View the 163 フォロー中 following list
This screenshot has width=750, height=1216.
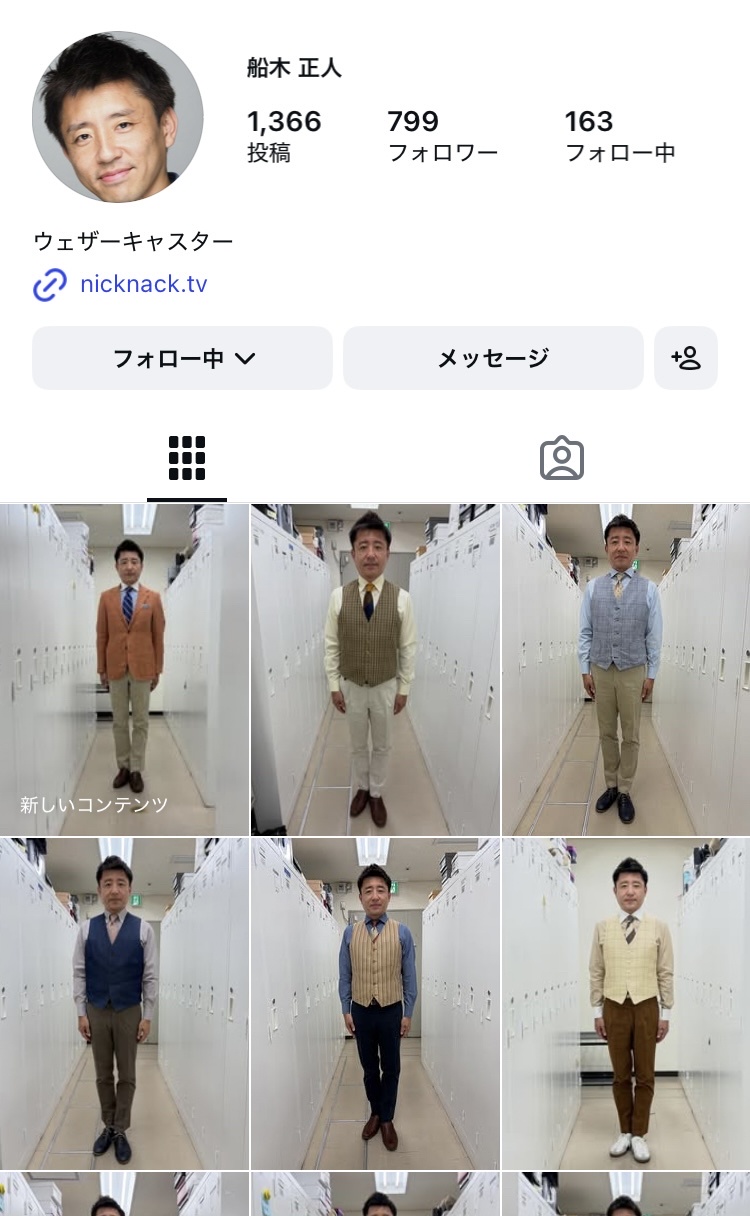620,136
